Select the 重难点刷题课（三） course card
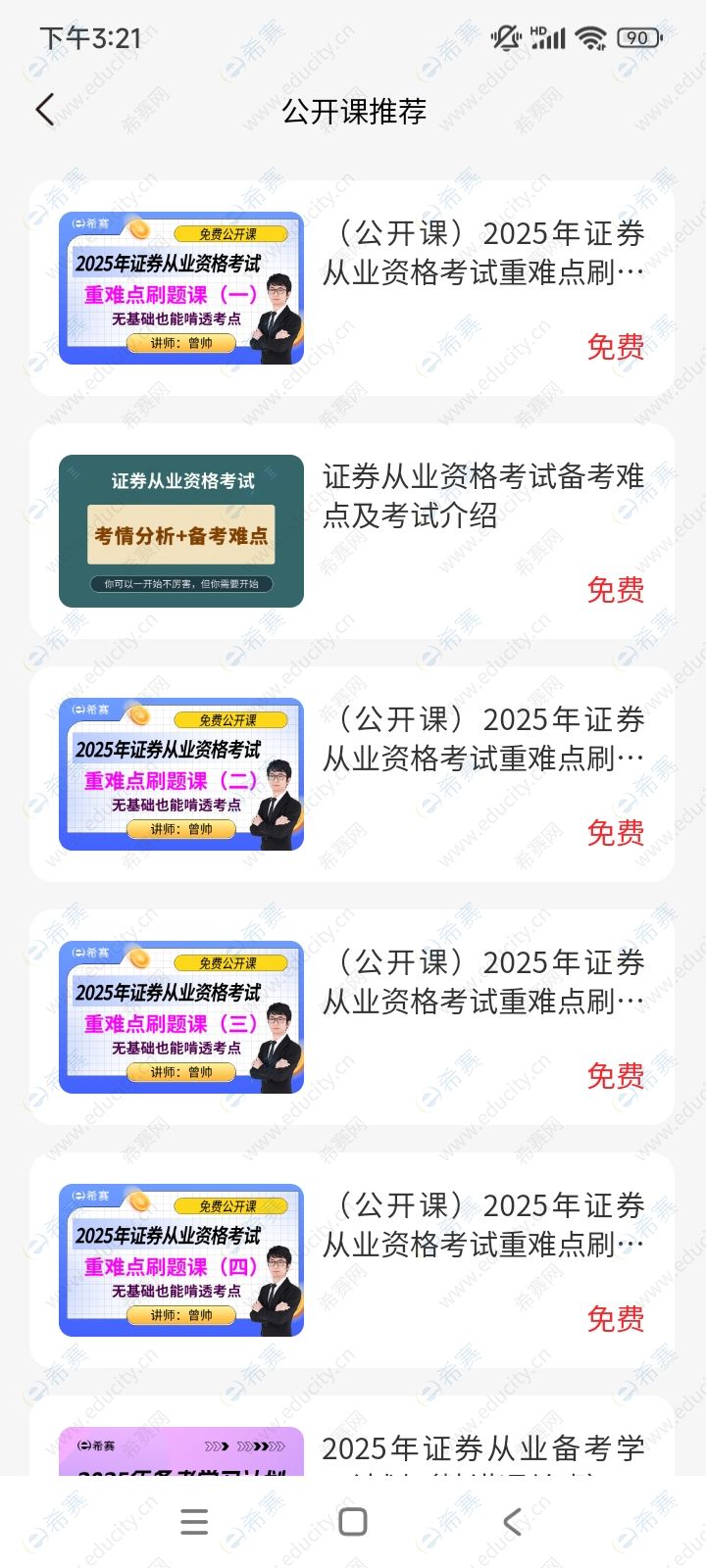The image size is (706, 1568). click(352, 1017)
